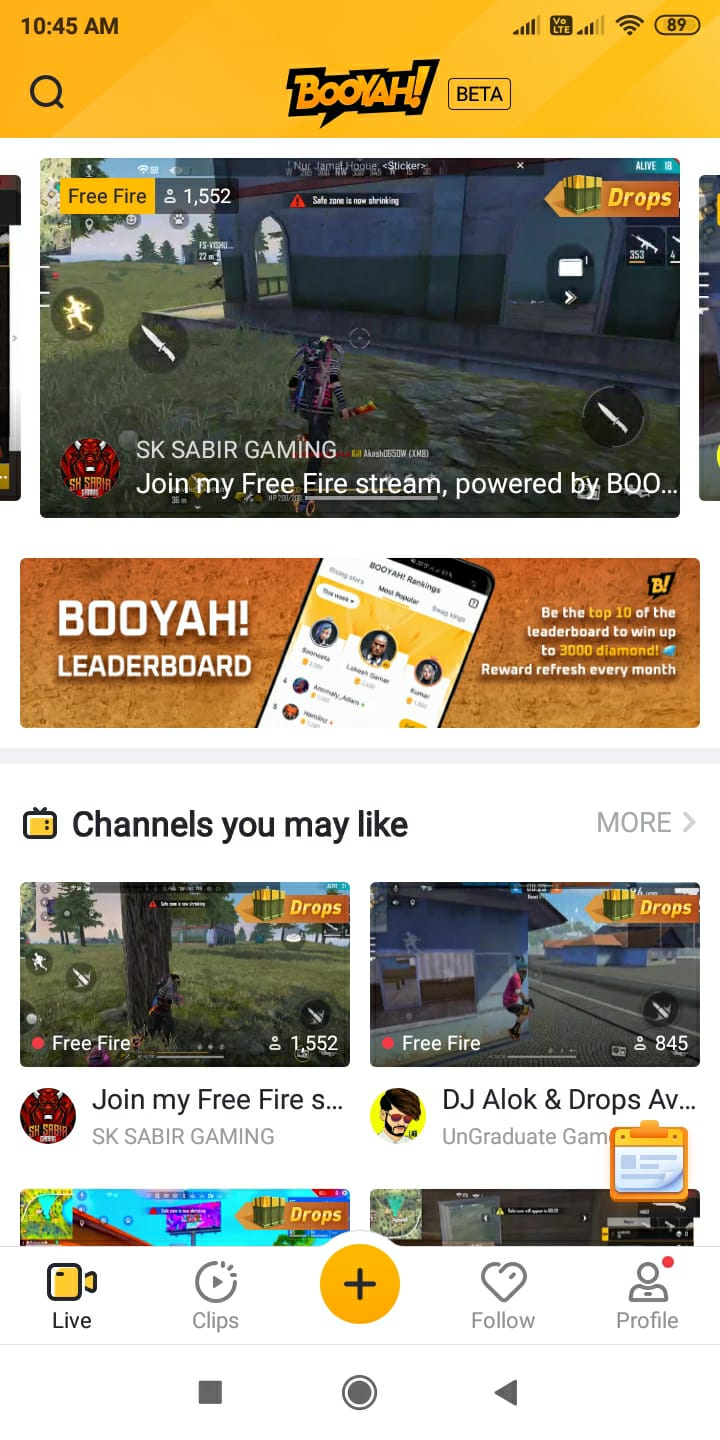Switch to the Clips tab
This screenshot has width=720, height=1440.
pyautogui.click(x=215, y=1296)
